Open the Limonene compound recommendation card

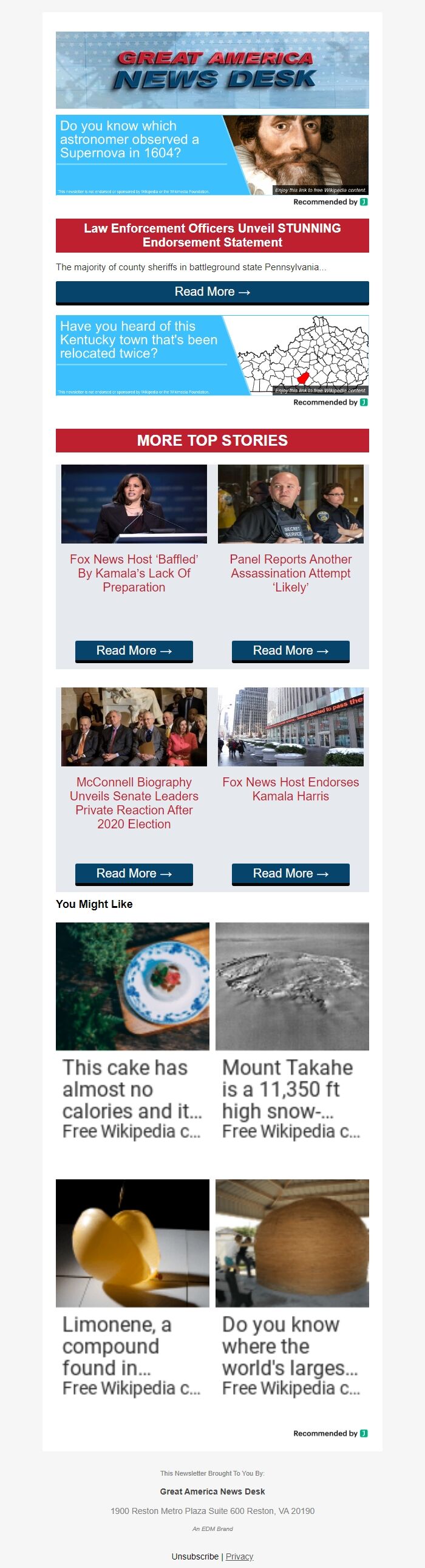point(132,1289)
